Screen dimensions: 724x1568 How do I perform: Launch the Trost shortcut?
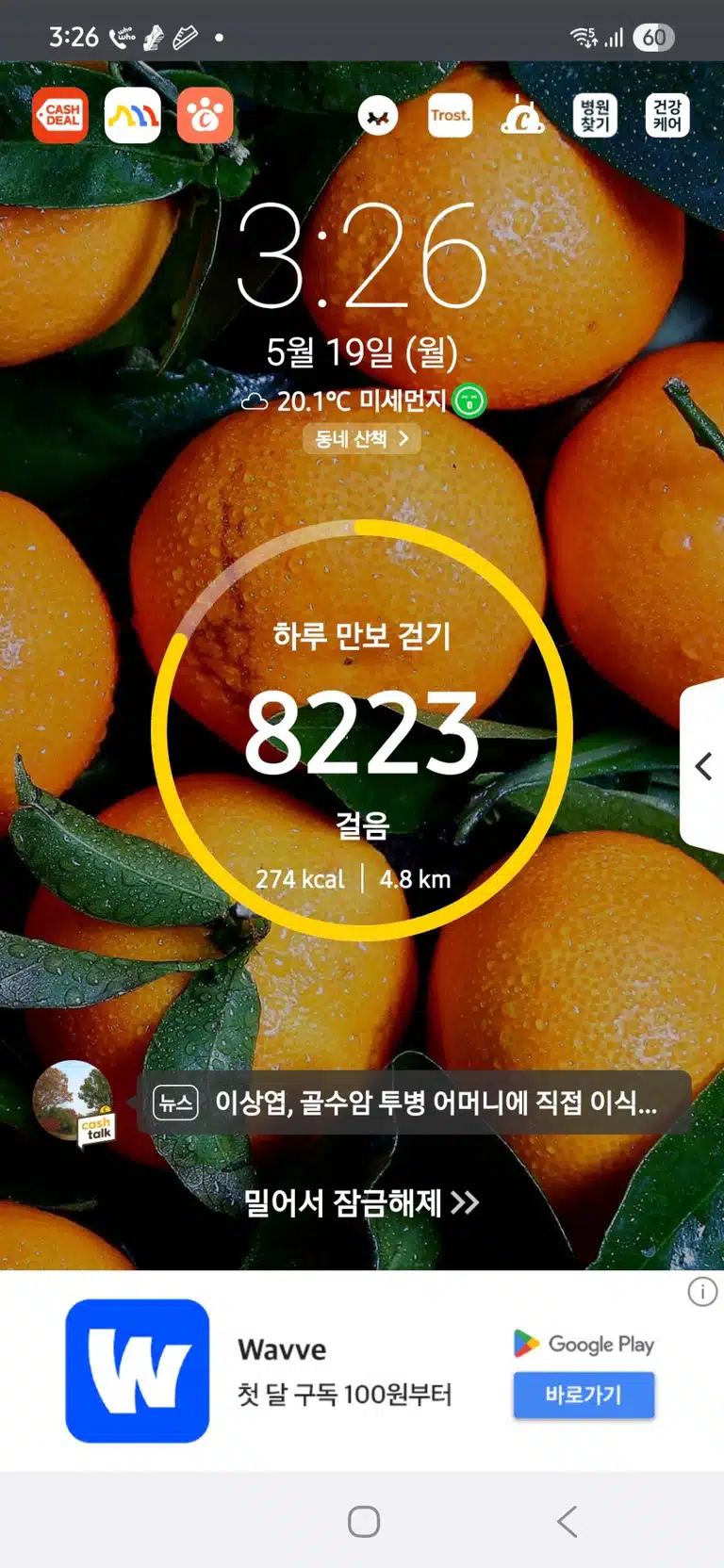(x=451, y=116)
